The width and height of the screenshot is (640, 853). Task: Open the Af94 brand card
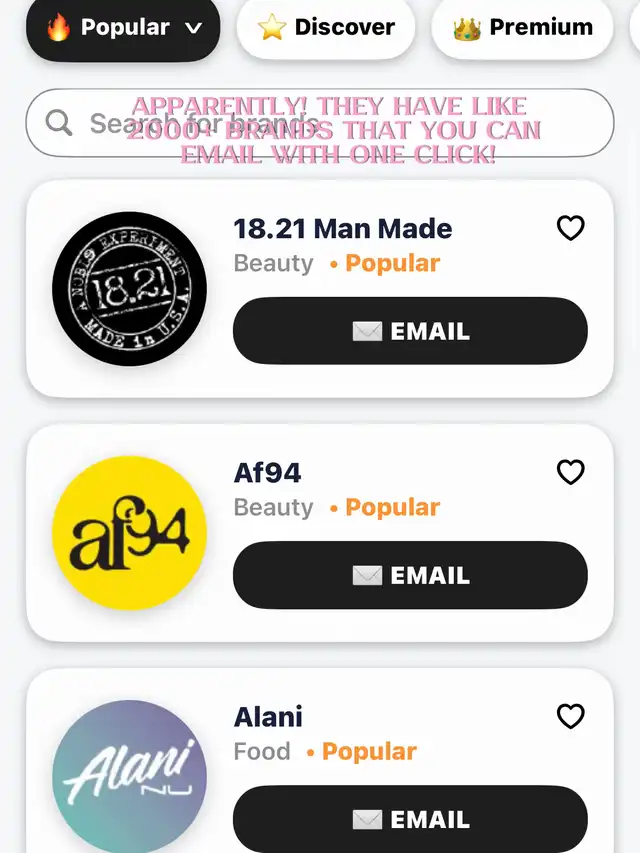pos(320,533)
